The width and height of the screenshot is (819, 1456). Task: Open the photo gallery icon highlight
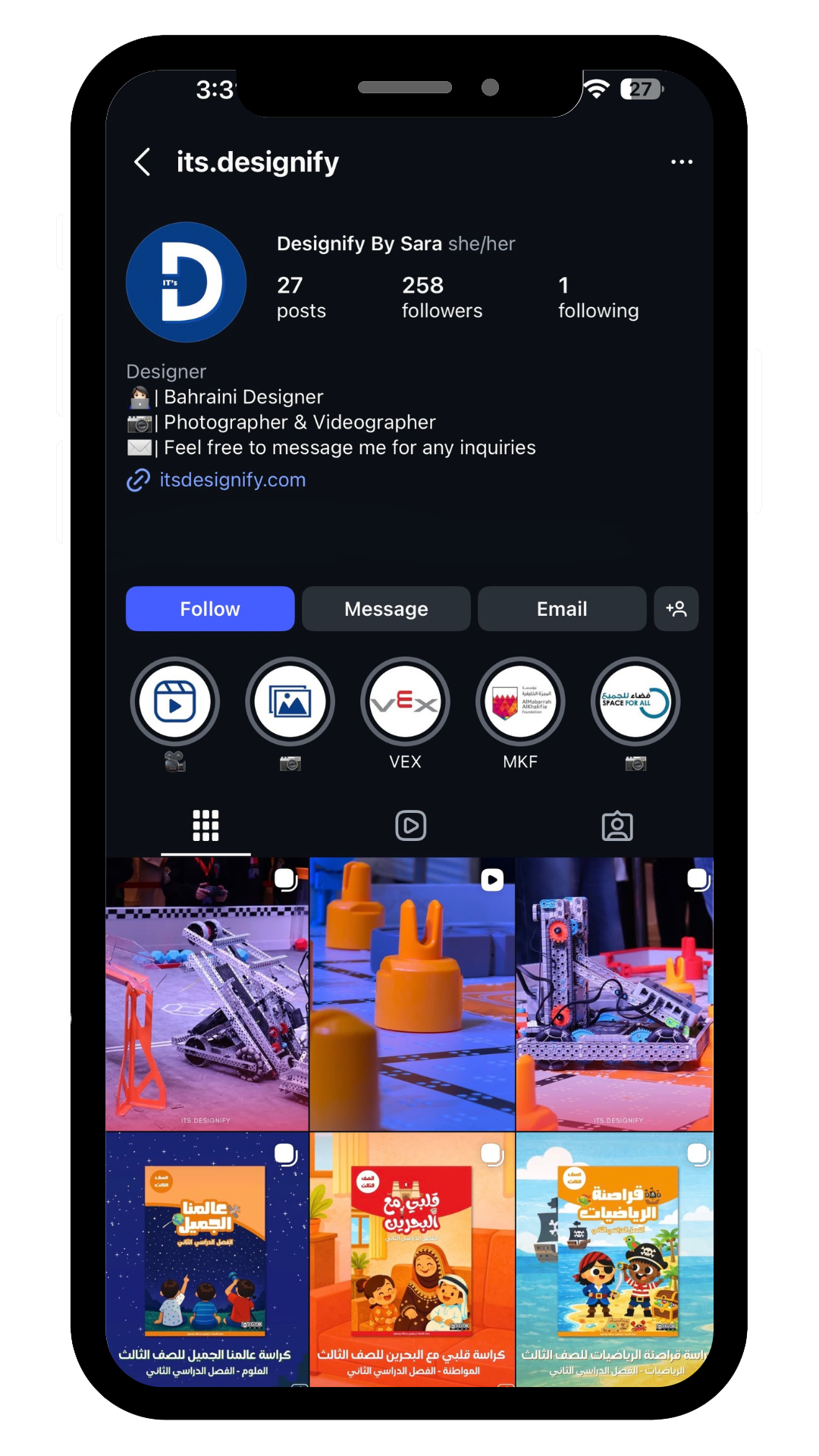click(290, 702)
